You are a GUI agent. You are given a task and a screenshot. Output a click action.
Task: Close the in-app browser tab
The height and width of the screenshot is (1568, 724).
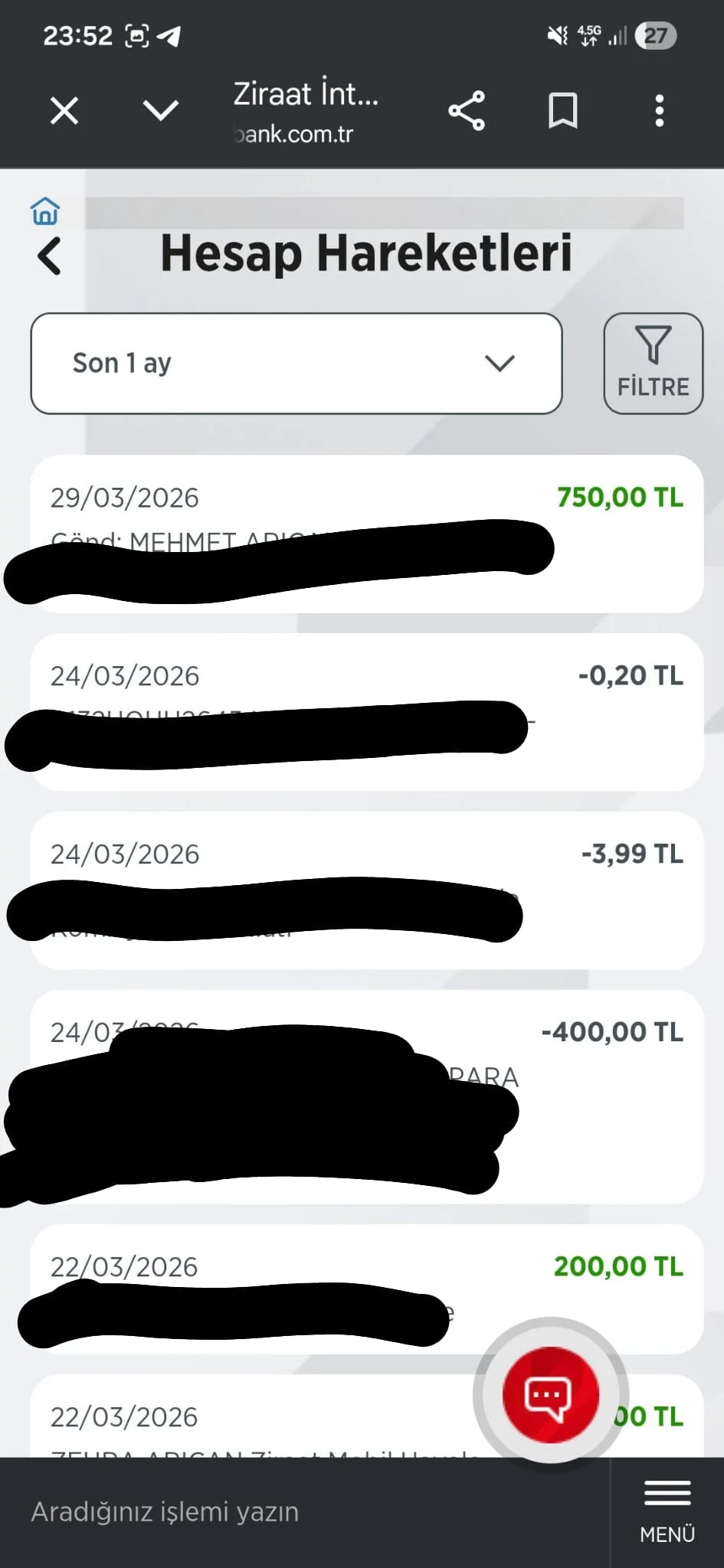64,111
